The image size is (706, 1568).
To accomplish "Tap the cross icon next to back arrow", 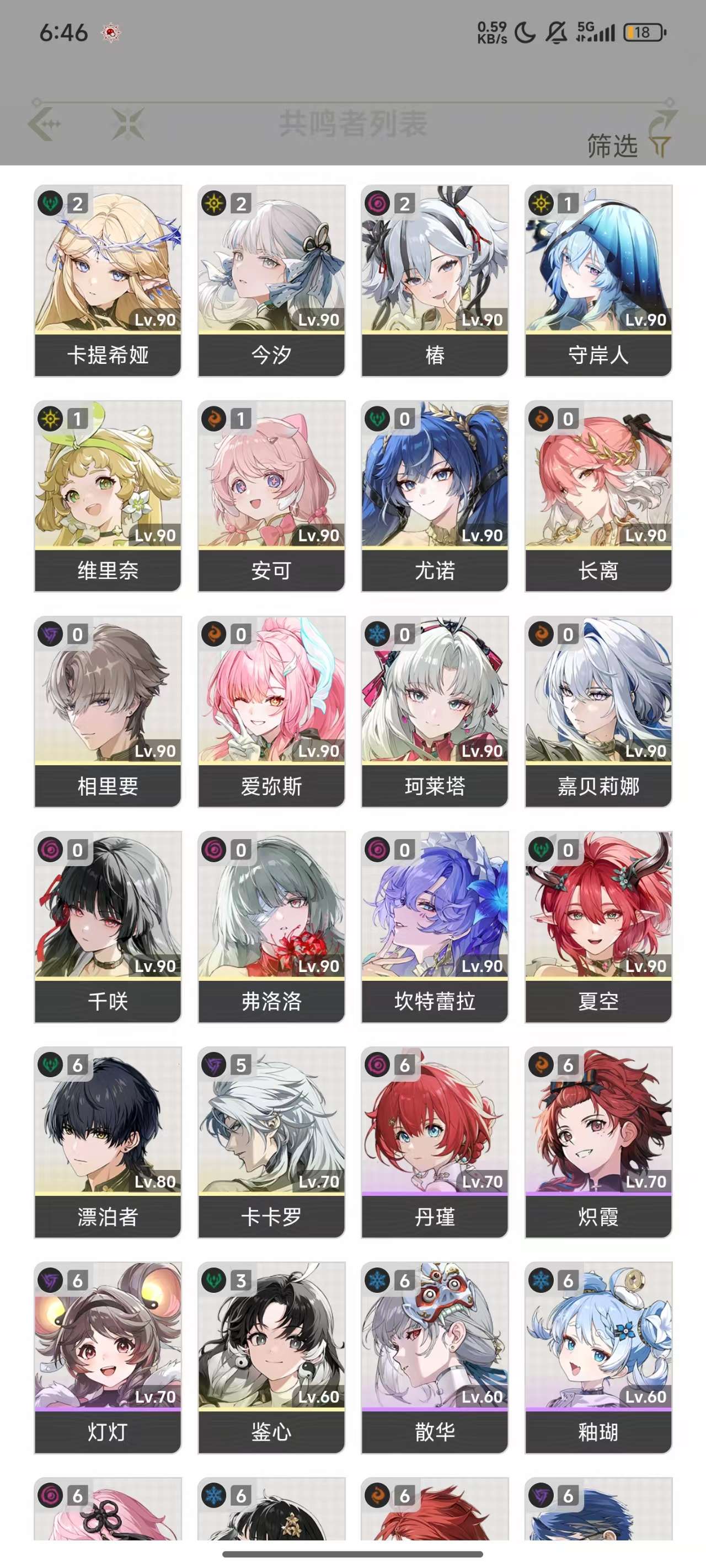I will tap(129, 124).
